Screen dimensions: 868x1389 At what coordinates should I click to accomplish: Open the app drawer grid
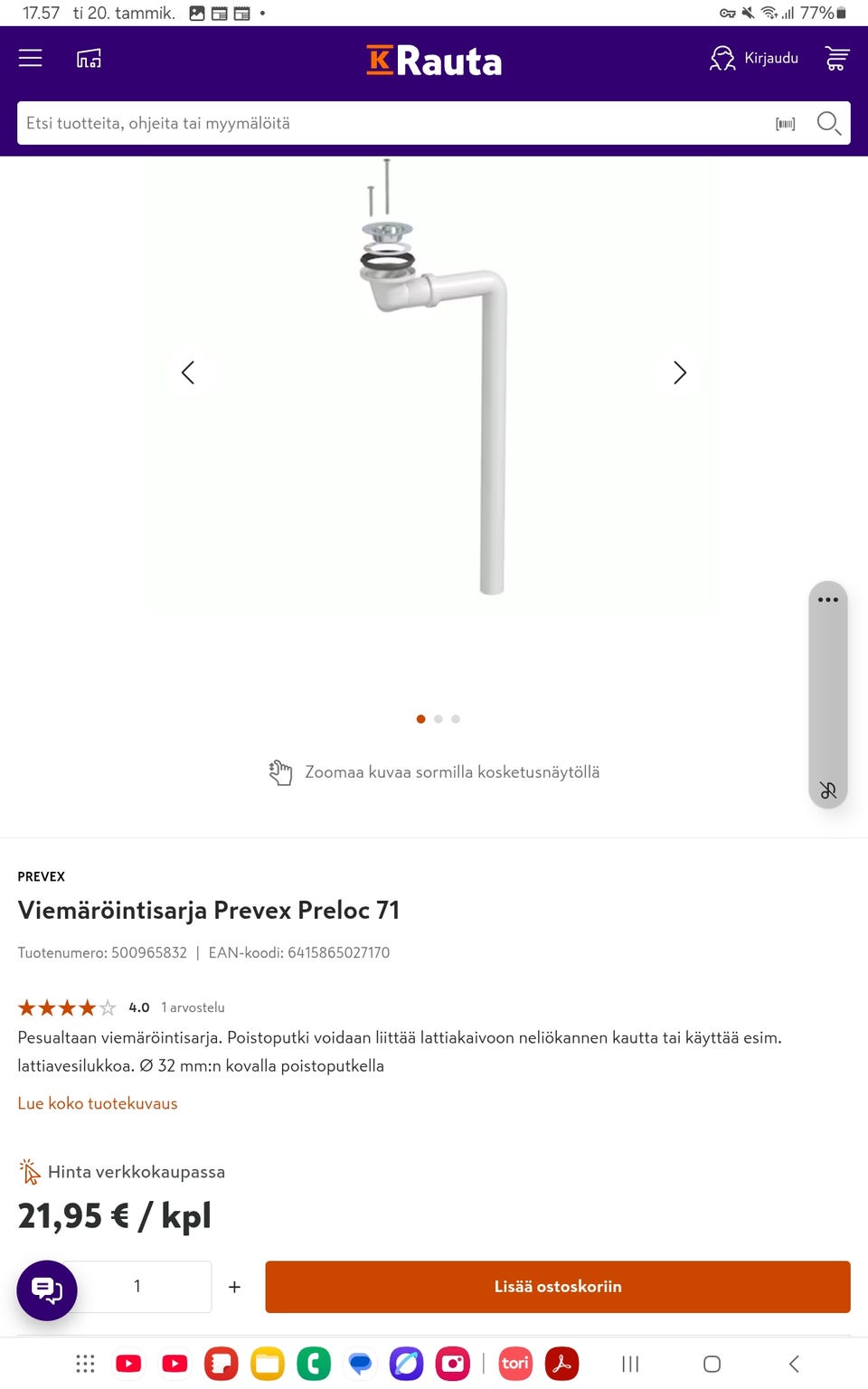point(85,1364)
